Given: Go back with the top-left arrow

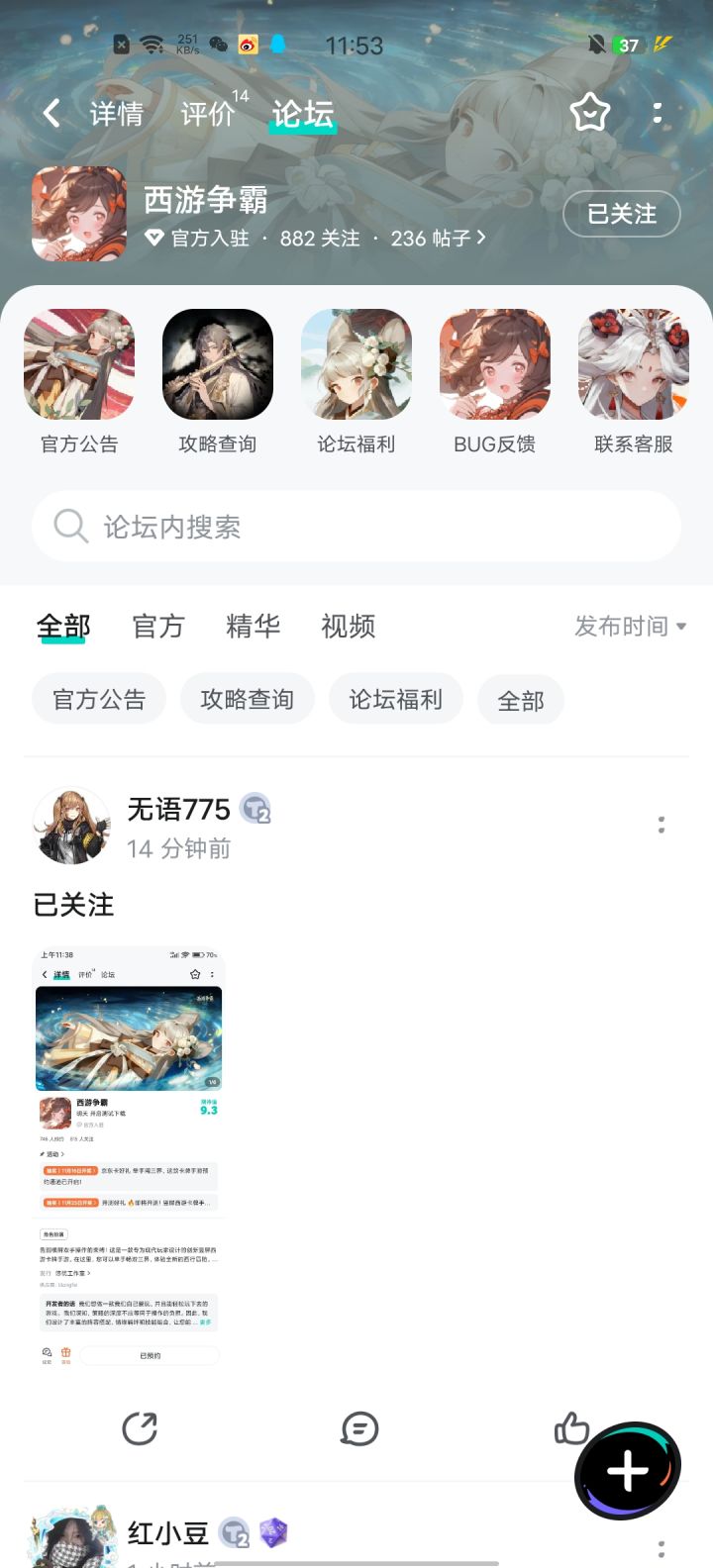Looking at the screenshot, I should point(51,113).
